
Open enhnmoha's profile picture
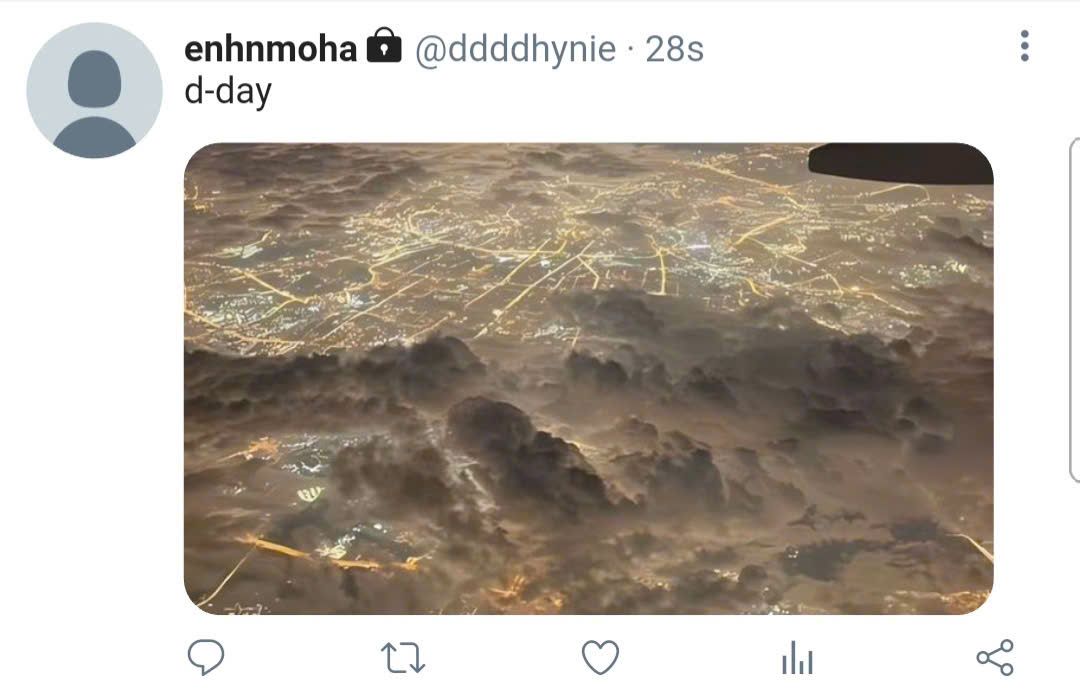coord(94,91)
